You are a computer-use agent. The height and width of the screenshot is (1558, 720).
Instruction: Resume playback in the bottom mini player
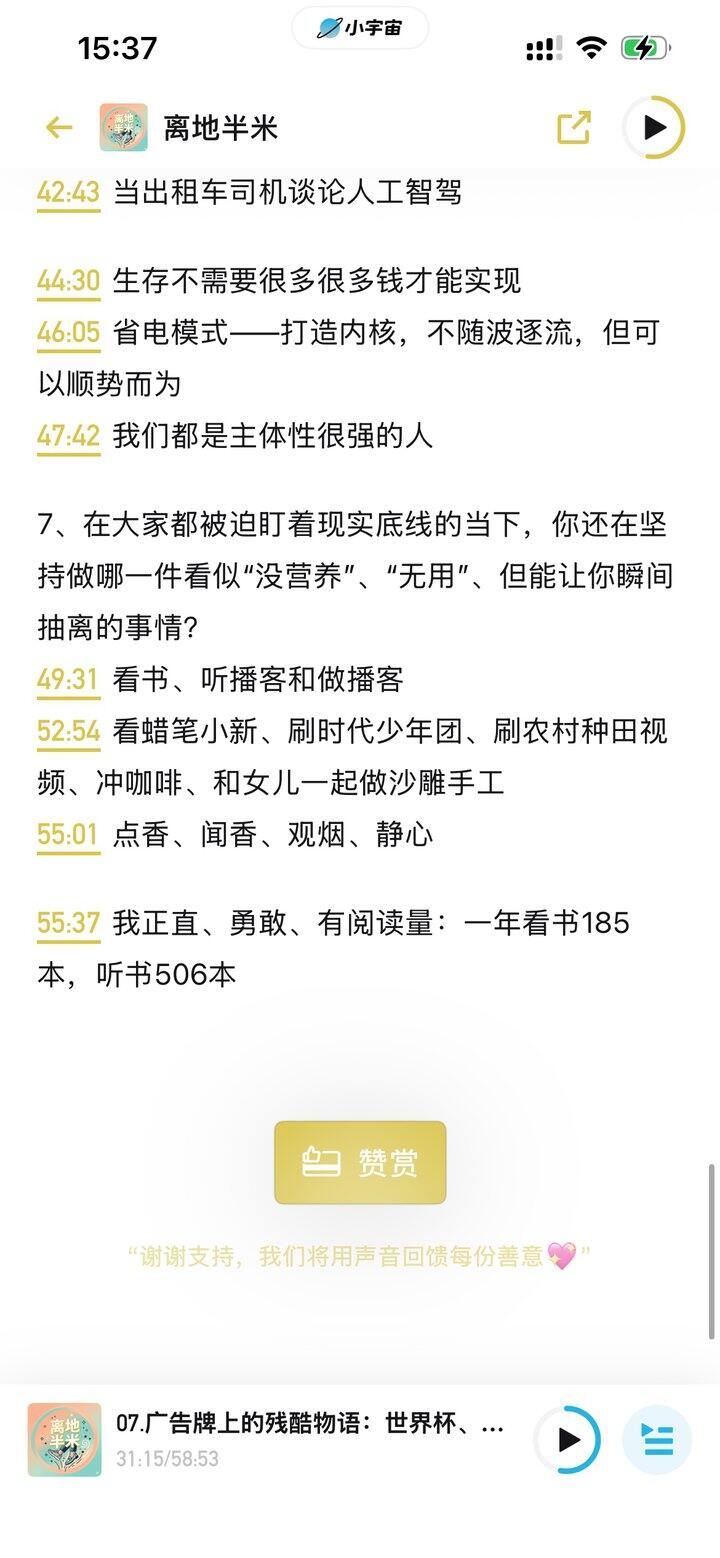(568, 1440)
